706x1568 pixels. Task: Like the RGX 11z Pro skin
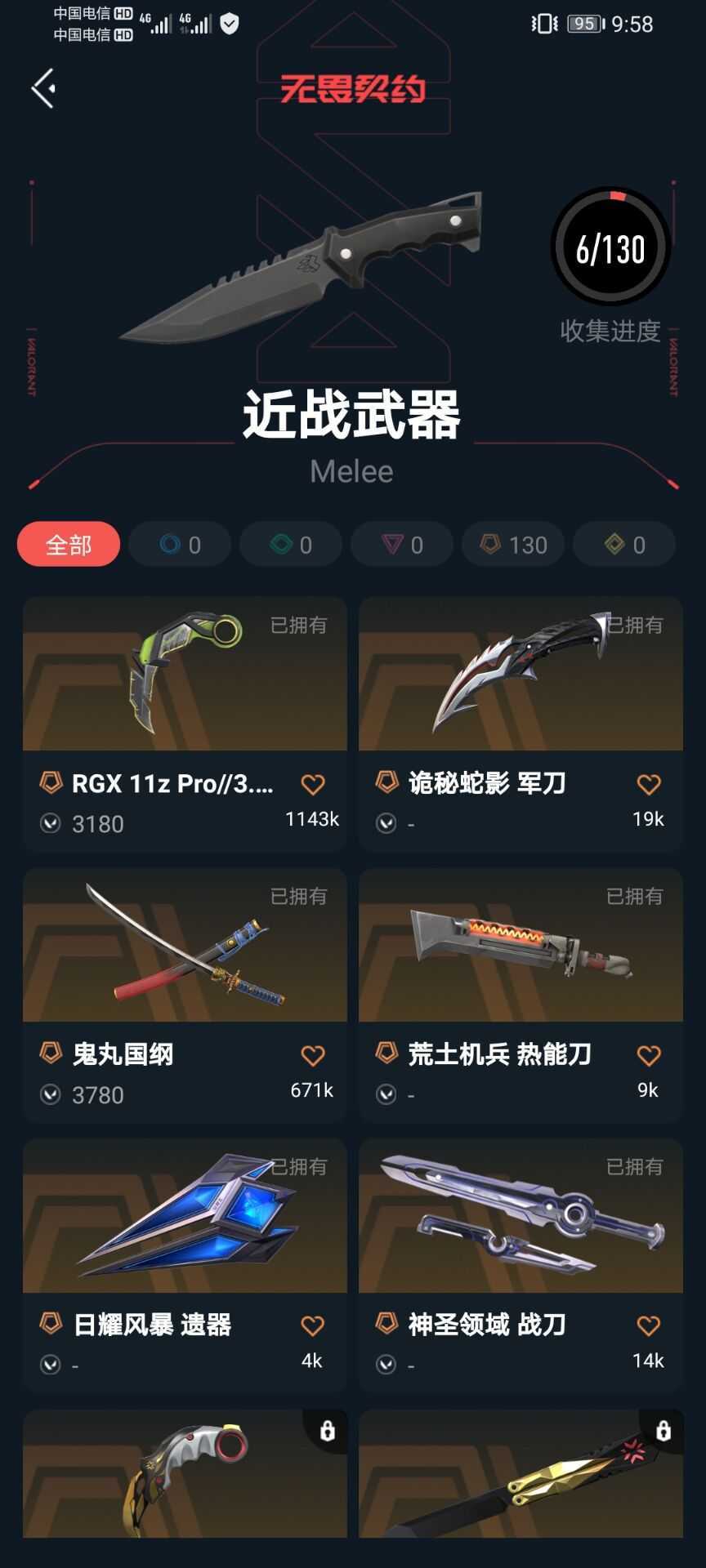pyautogui.click(x=313, y=785)
